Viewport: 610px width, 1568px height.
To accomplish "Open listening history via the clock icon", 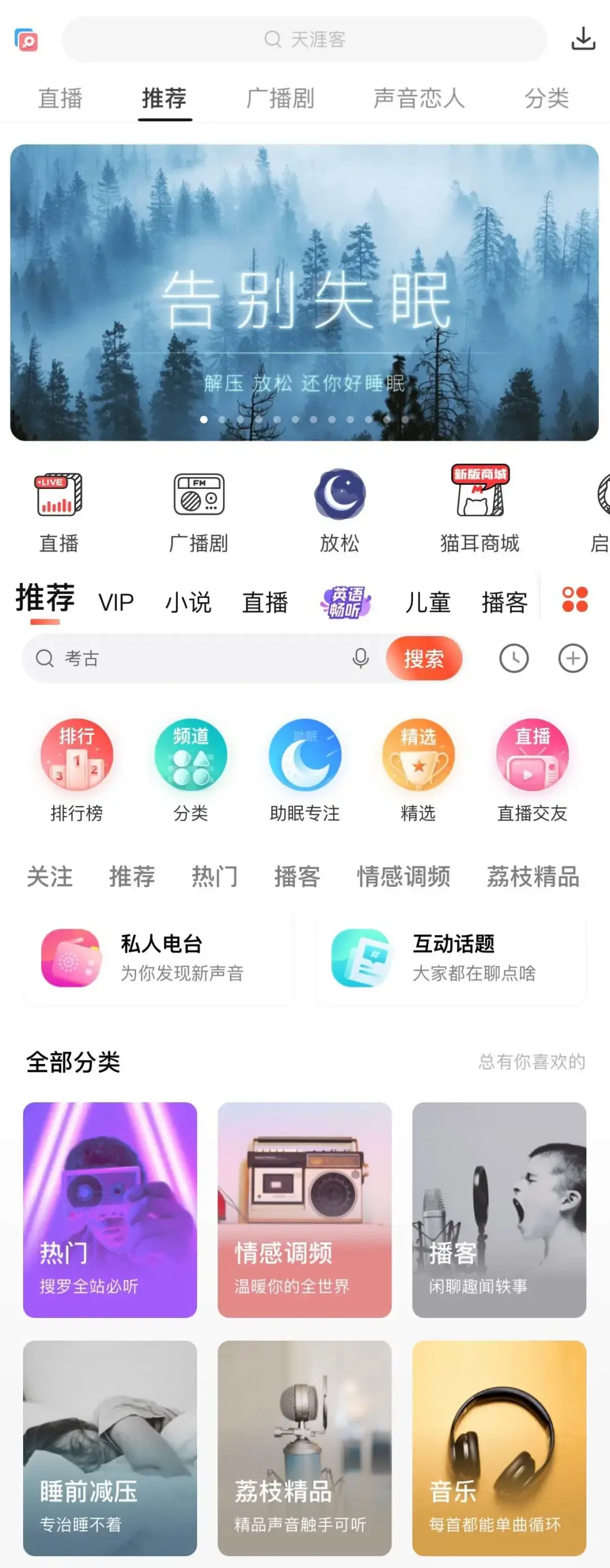I will tap(514, 658).
